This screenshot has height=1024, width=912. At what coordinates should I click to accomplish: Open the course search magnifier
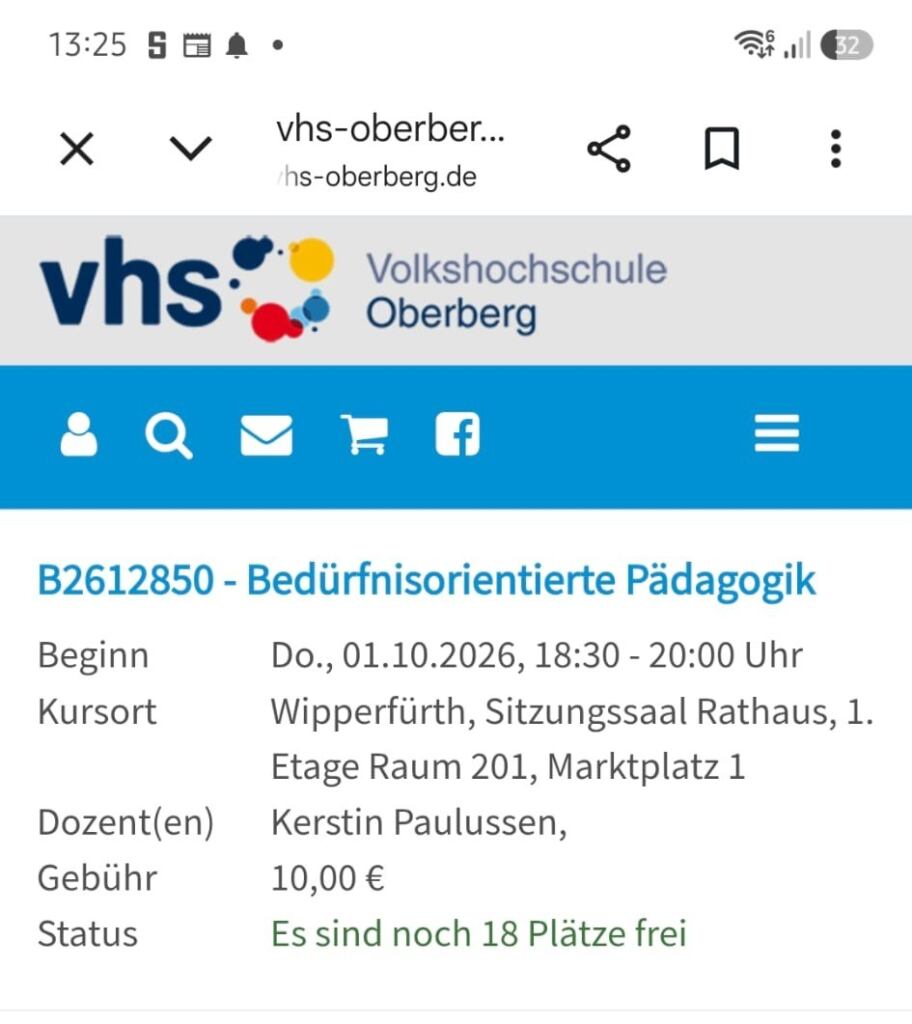point(169,436)
